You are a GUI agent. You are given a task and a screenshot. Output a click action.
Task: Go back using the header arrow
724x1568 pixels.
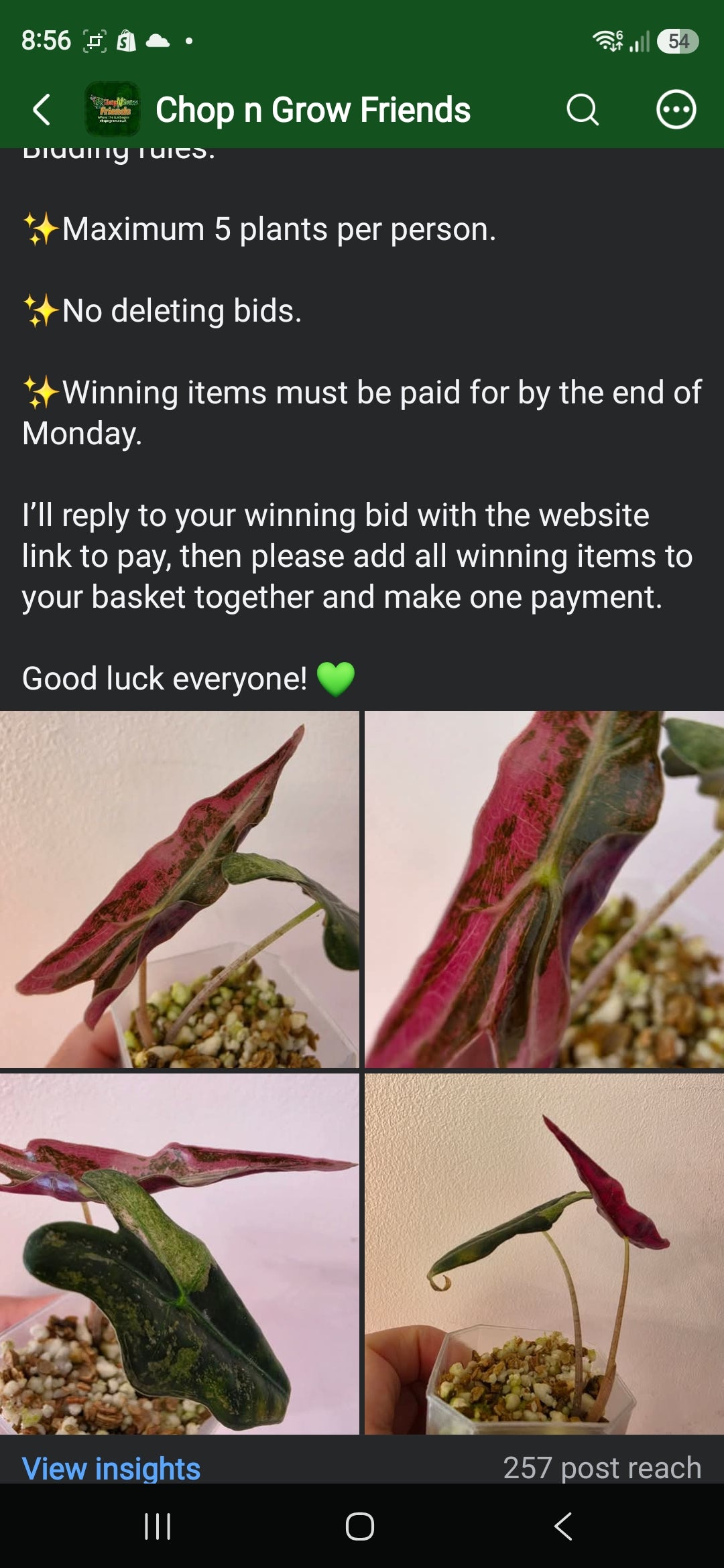[x=42, y=110]
